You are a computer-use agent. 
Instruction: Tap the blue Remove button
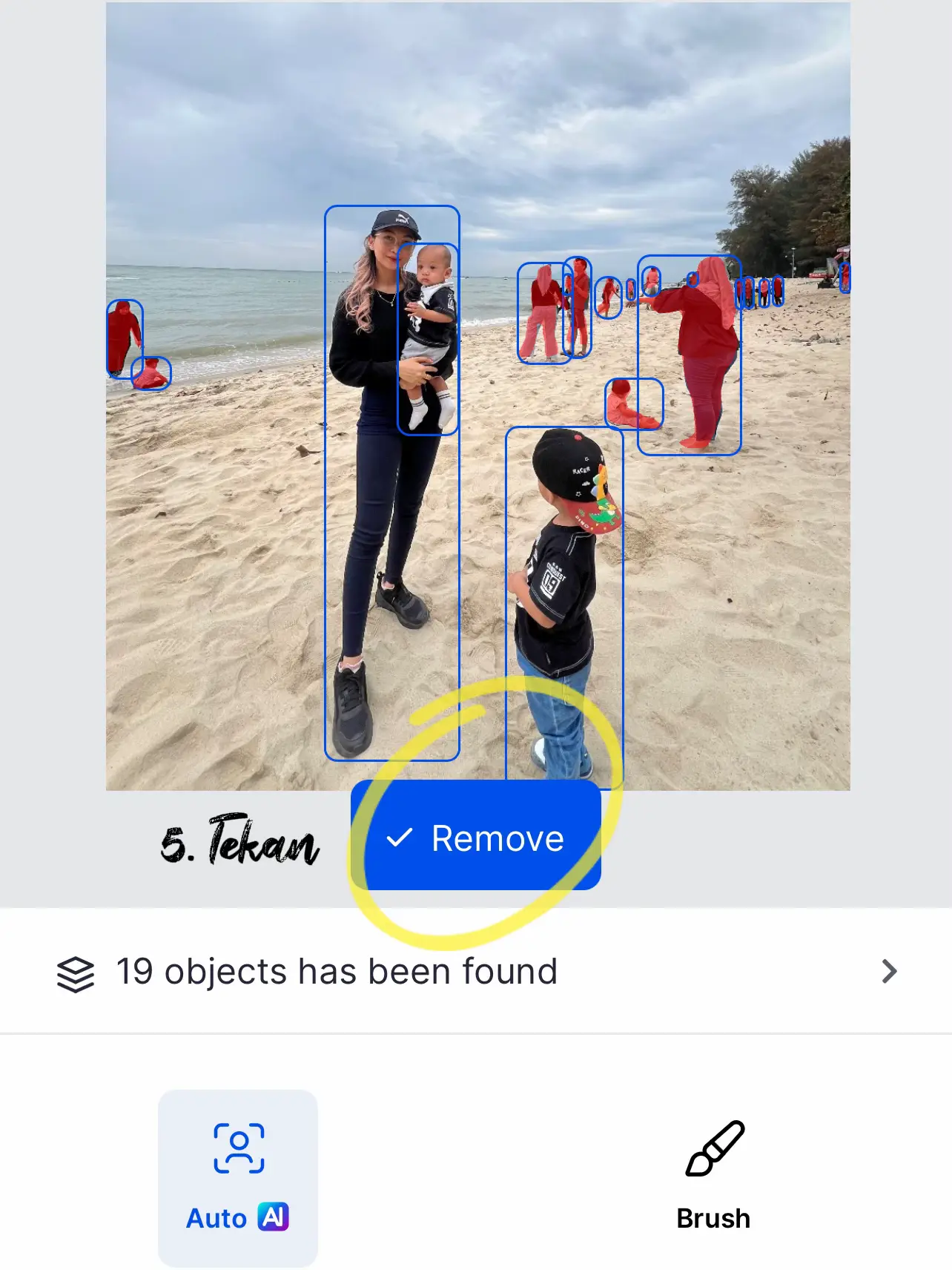[476, 838]
